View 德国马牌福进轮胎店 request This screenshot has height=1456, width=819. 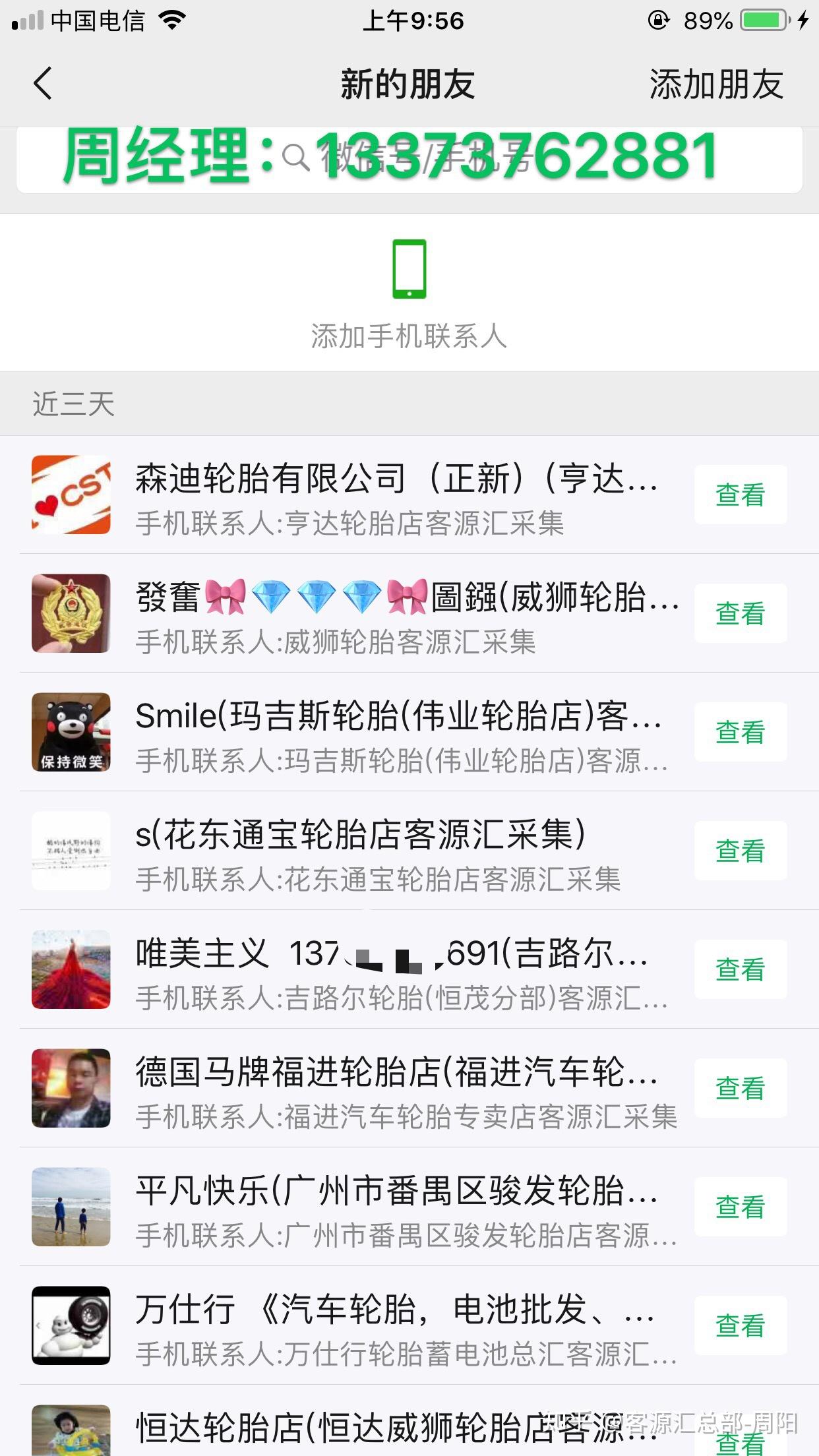coord(740,1088)
